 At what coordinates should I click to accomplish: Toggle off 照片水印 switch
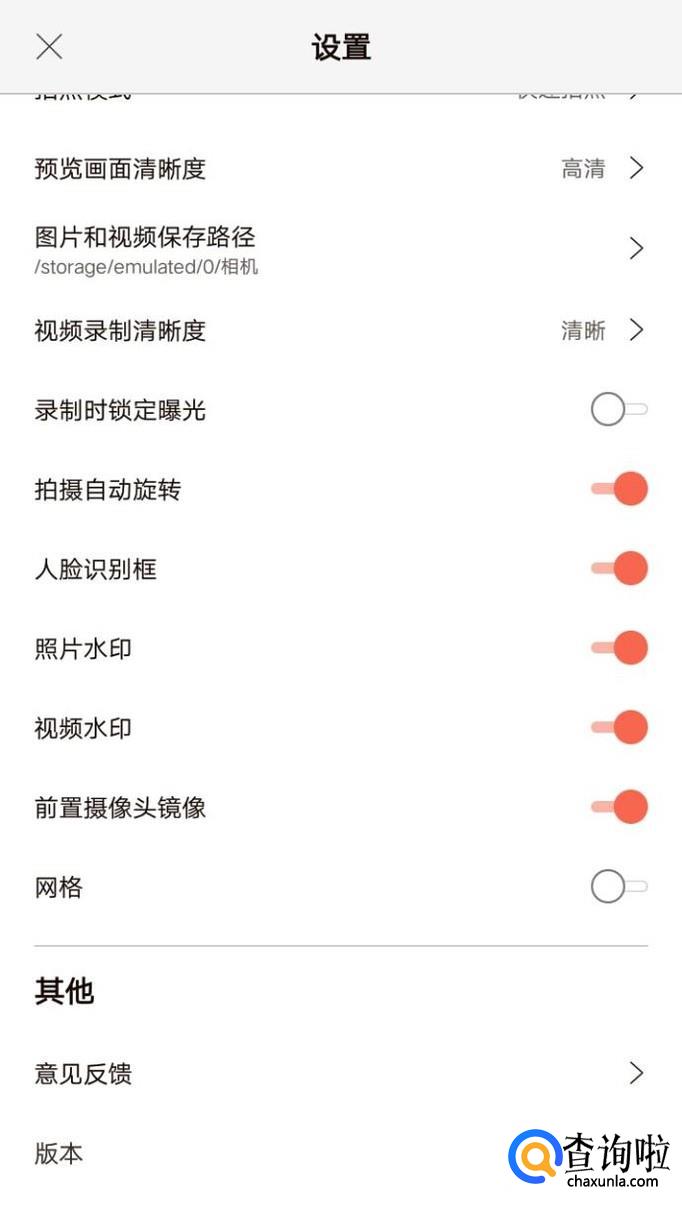(620, 648)
